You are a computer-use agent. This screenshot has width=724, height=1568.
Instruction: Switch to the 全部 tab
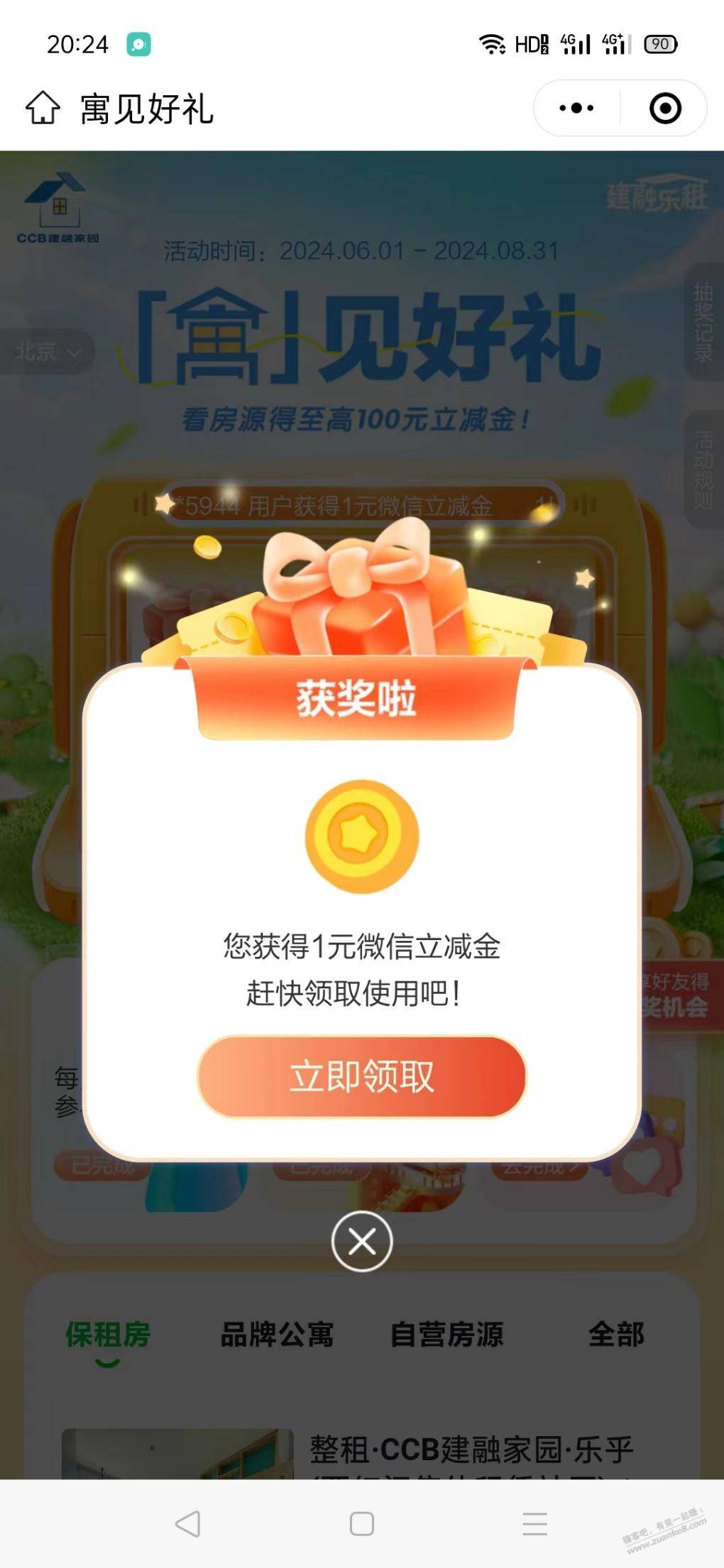point(616,1335)
